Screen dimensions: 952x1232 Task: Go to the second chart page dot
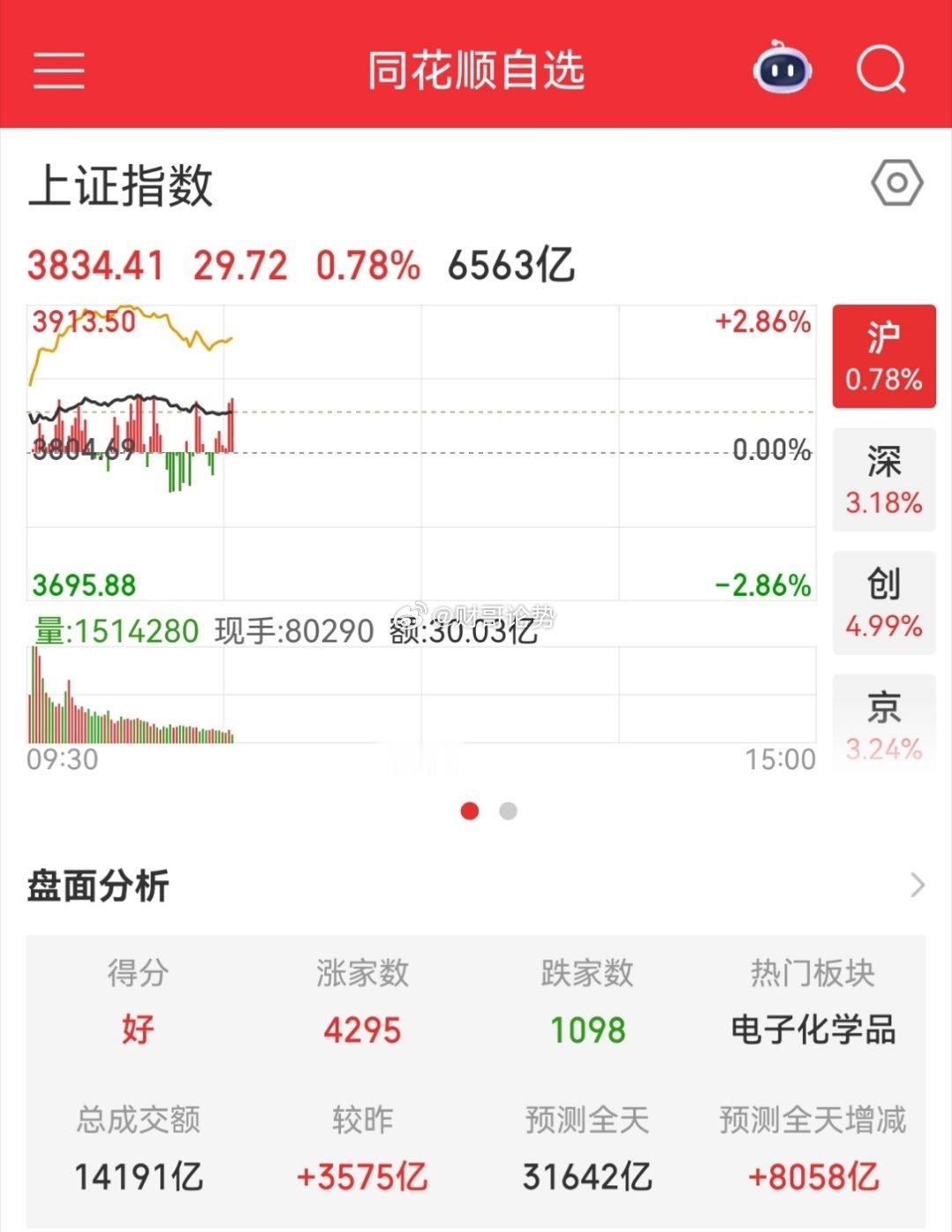pos(508,811)
